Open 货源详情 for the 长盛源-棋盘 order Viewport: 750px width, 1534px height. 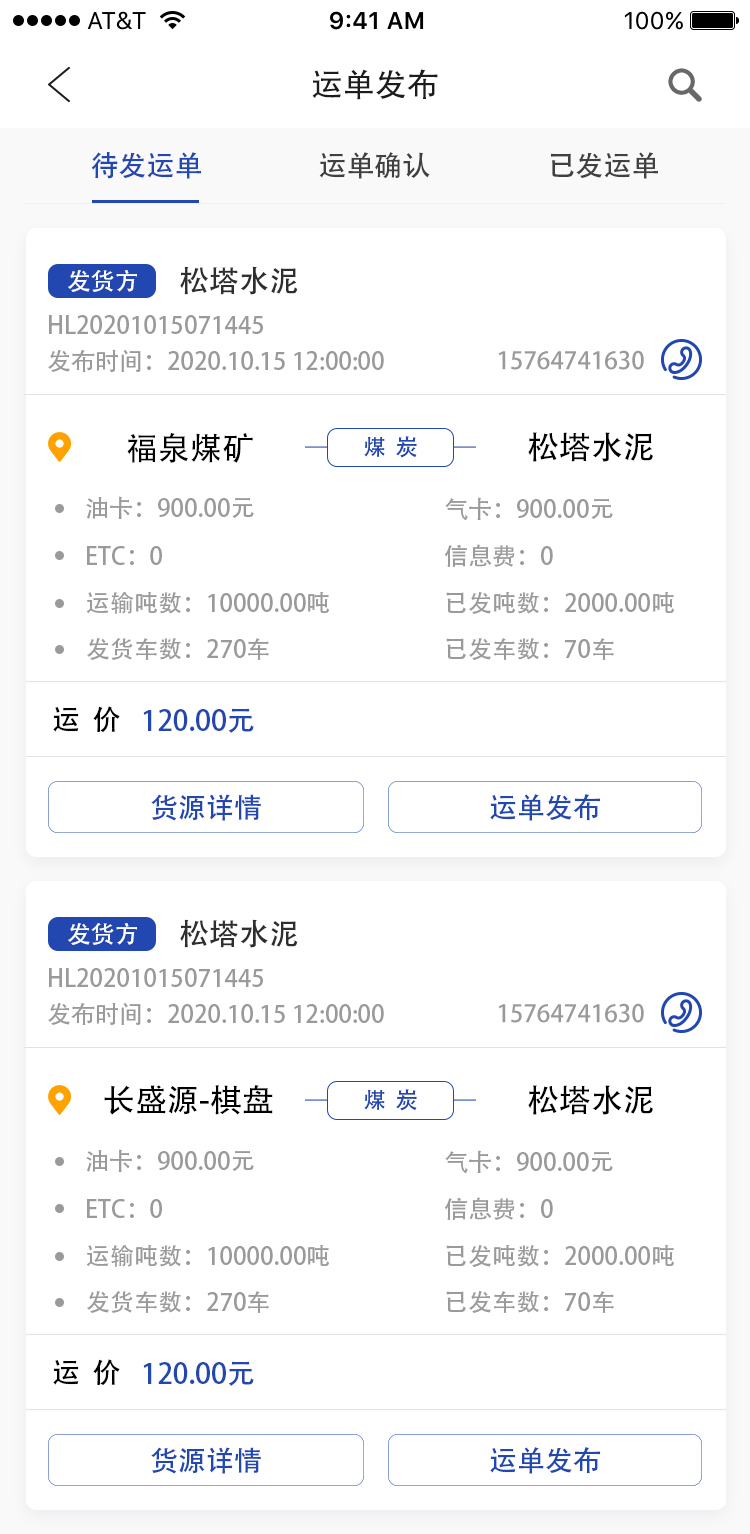point(206,1460)
